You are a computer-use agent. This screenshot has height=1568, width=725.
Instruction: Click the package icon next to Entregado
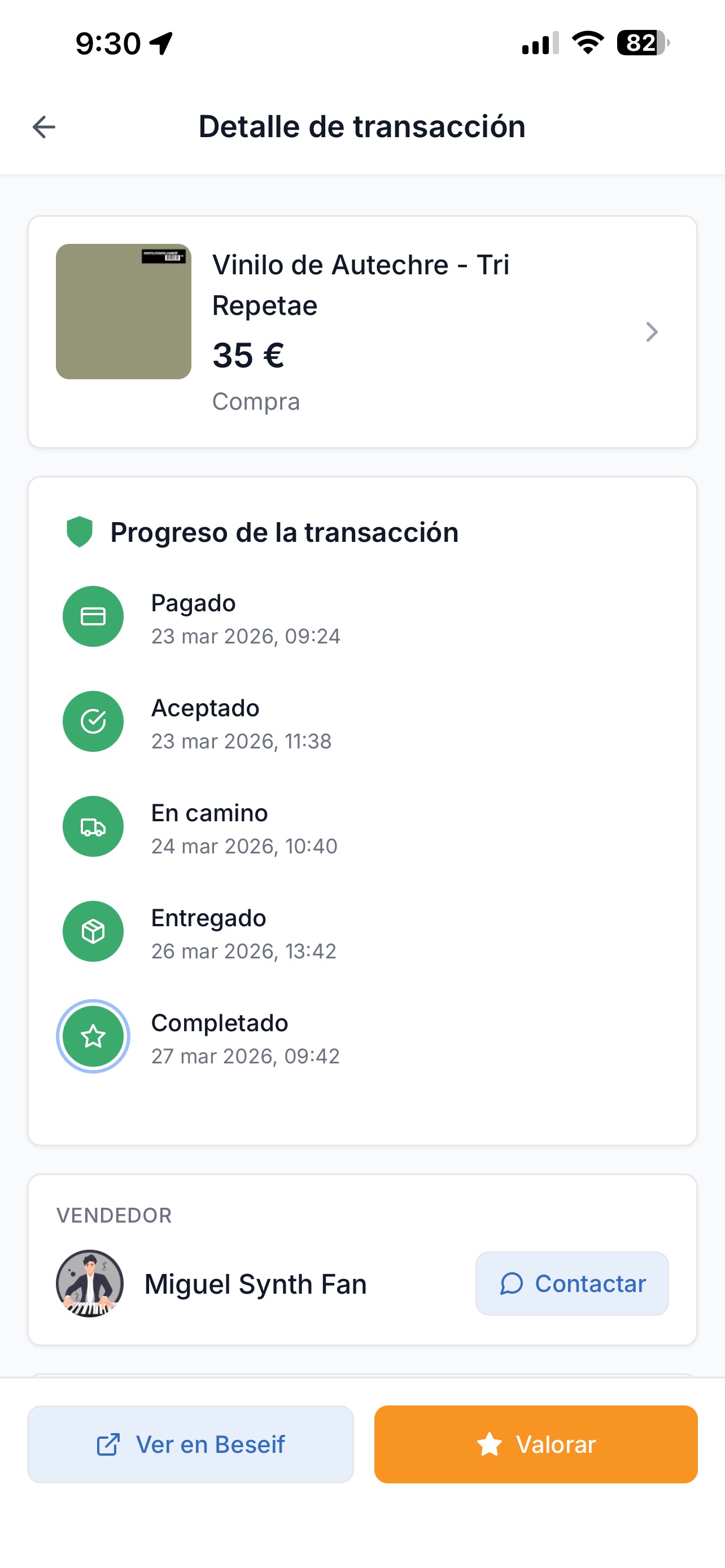(93, 931)
